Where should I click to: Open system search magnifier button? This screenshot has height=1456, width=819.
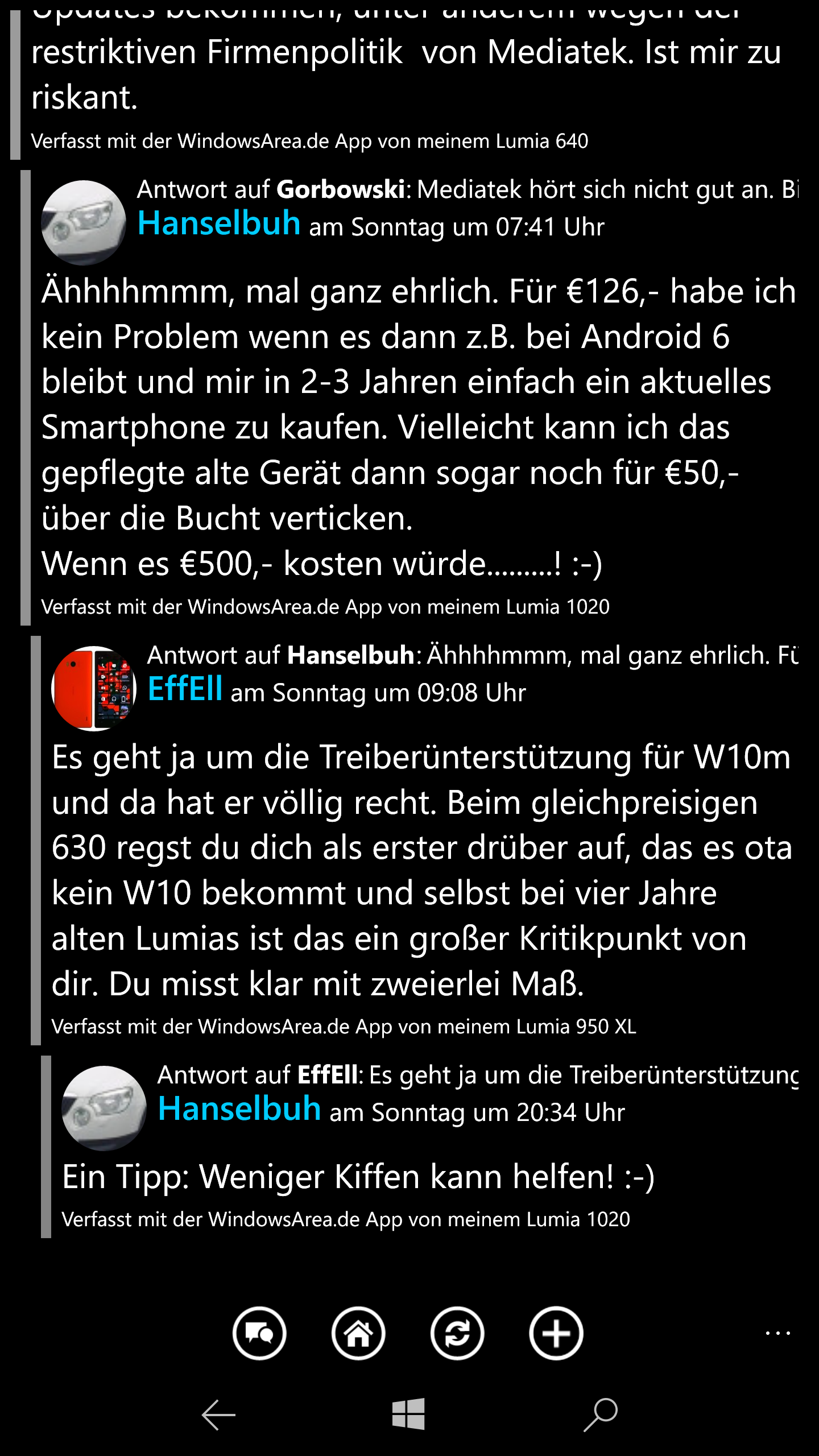(601, 1414)
